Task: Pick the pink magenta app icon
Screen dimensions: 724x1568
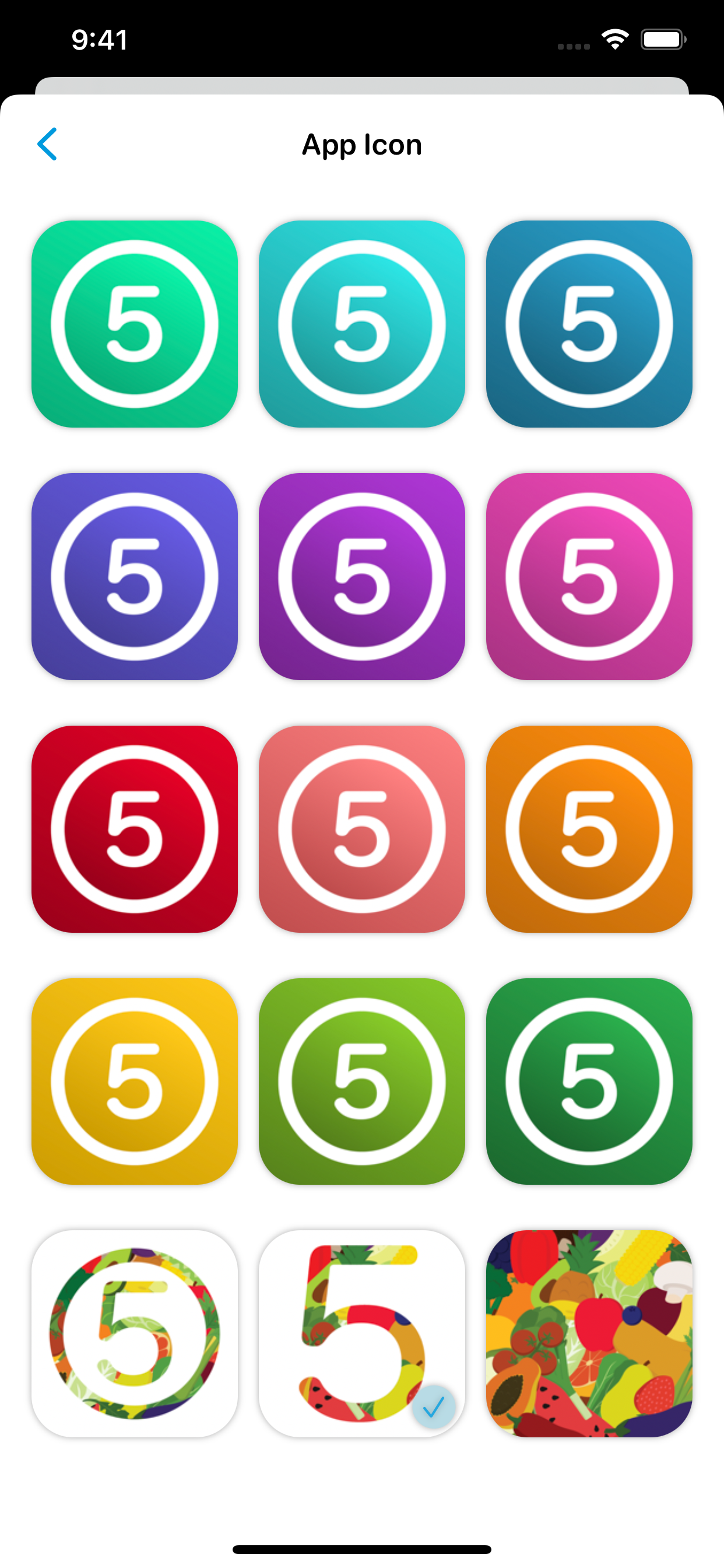Action: tap(589, 576)
